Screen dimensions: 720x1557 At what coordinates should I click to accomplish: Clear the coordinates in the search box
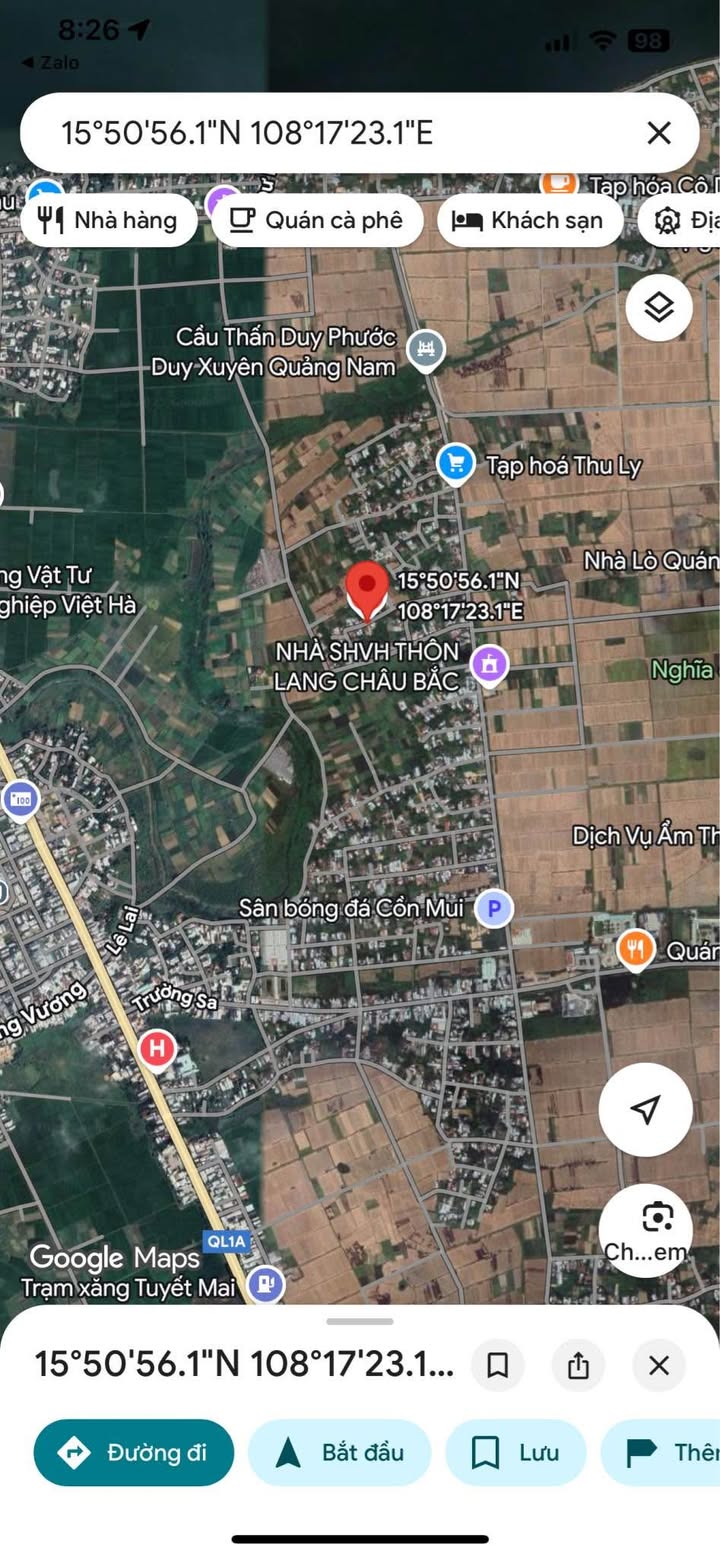[658, 132]
